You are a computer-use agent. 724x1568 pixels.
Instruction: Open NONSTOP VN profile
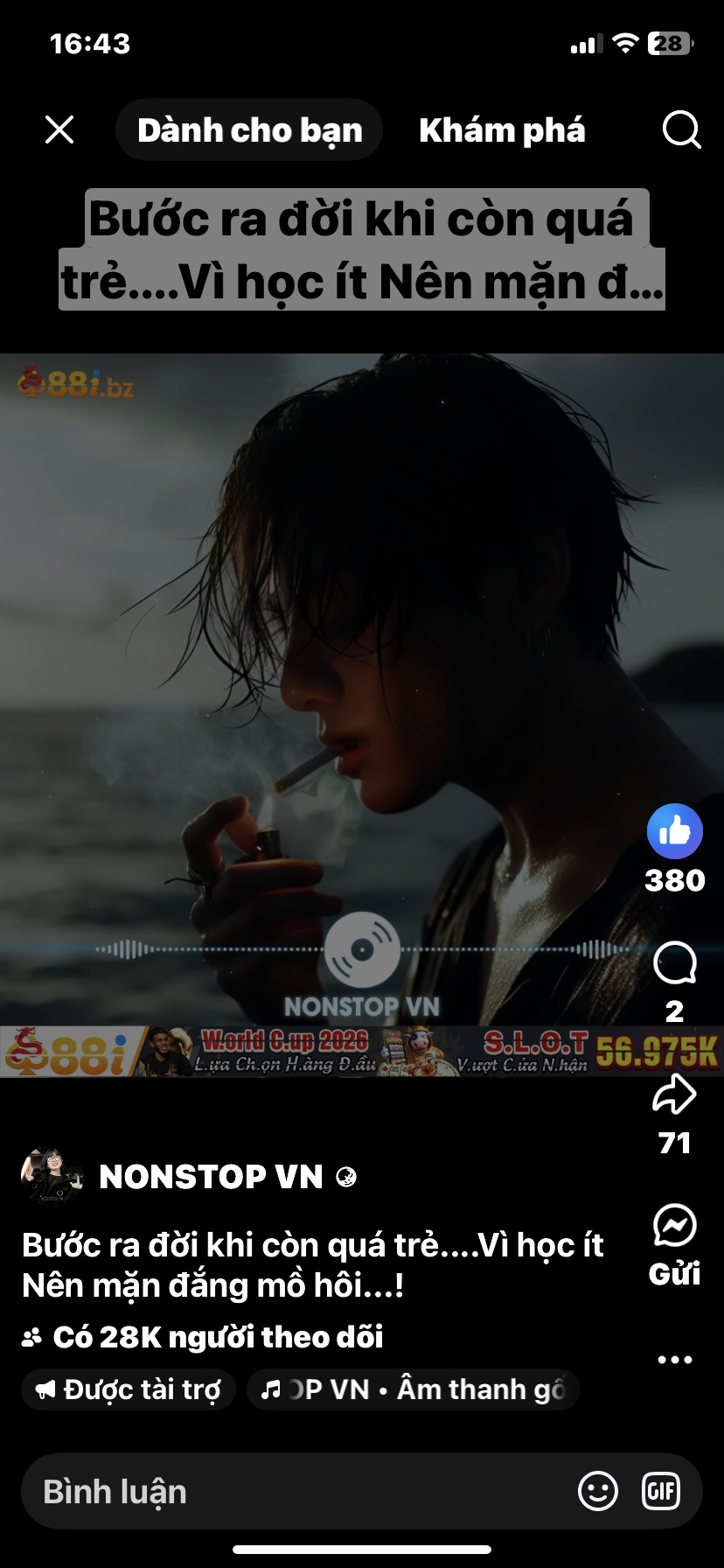(x=212, y=1177)
